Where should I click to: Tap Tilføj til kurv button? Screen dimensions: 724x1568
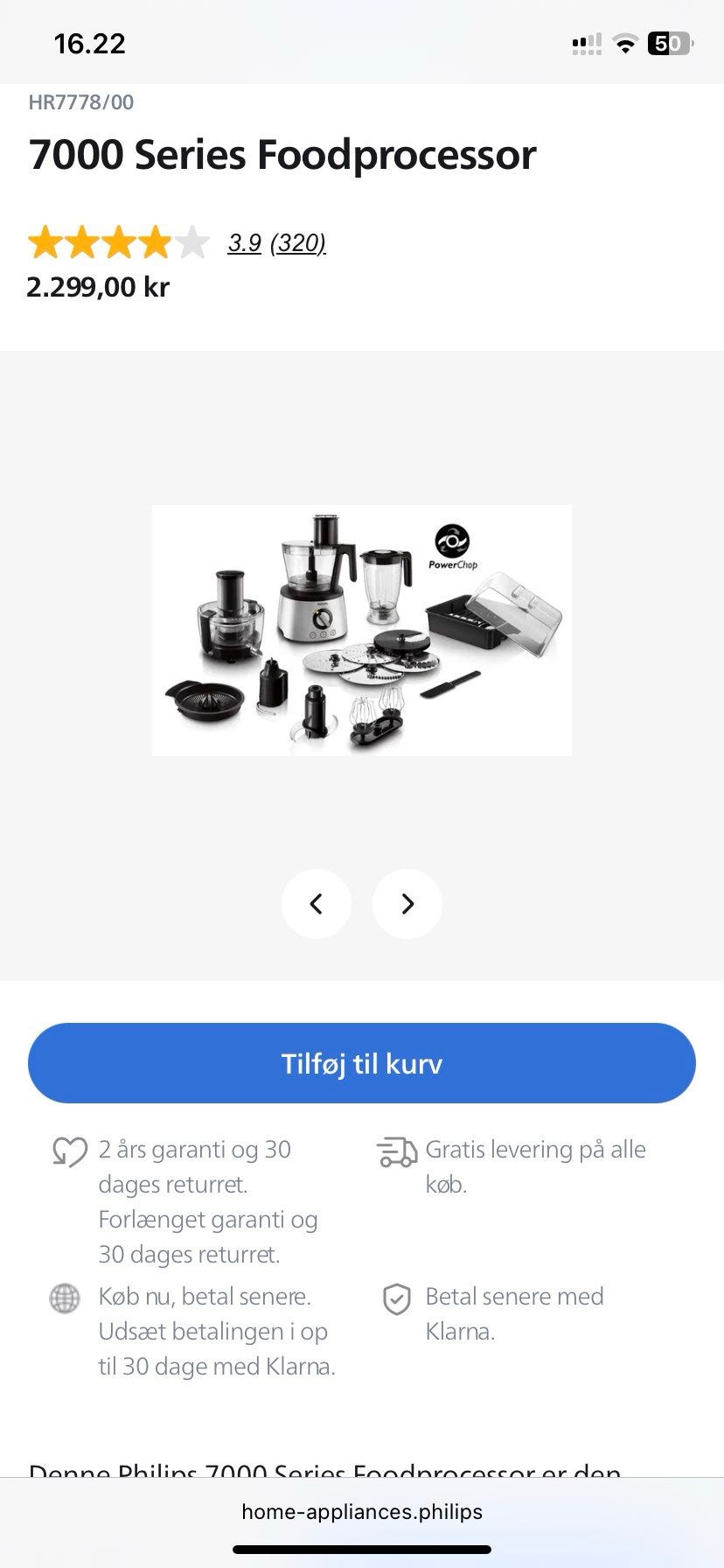(x=362, y=1063)
